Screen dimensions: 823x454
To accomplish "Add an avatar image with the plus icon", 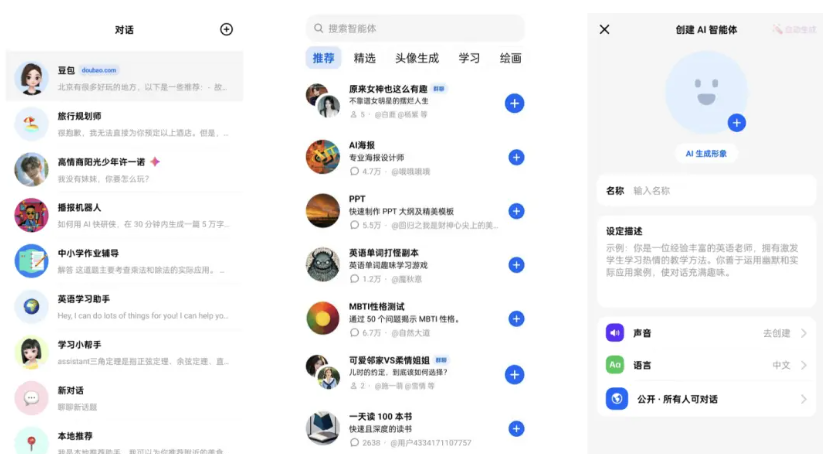I will click(x=737, y=123).
